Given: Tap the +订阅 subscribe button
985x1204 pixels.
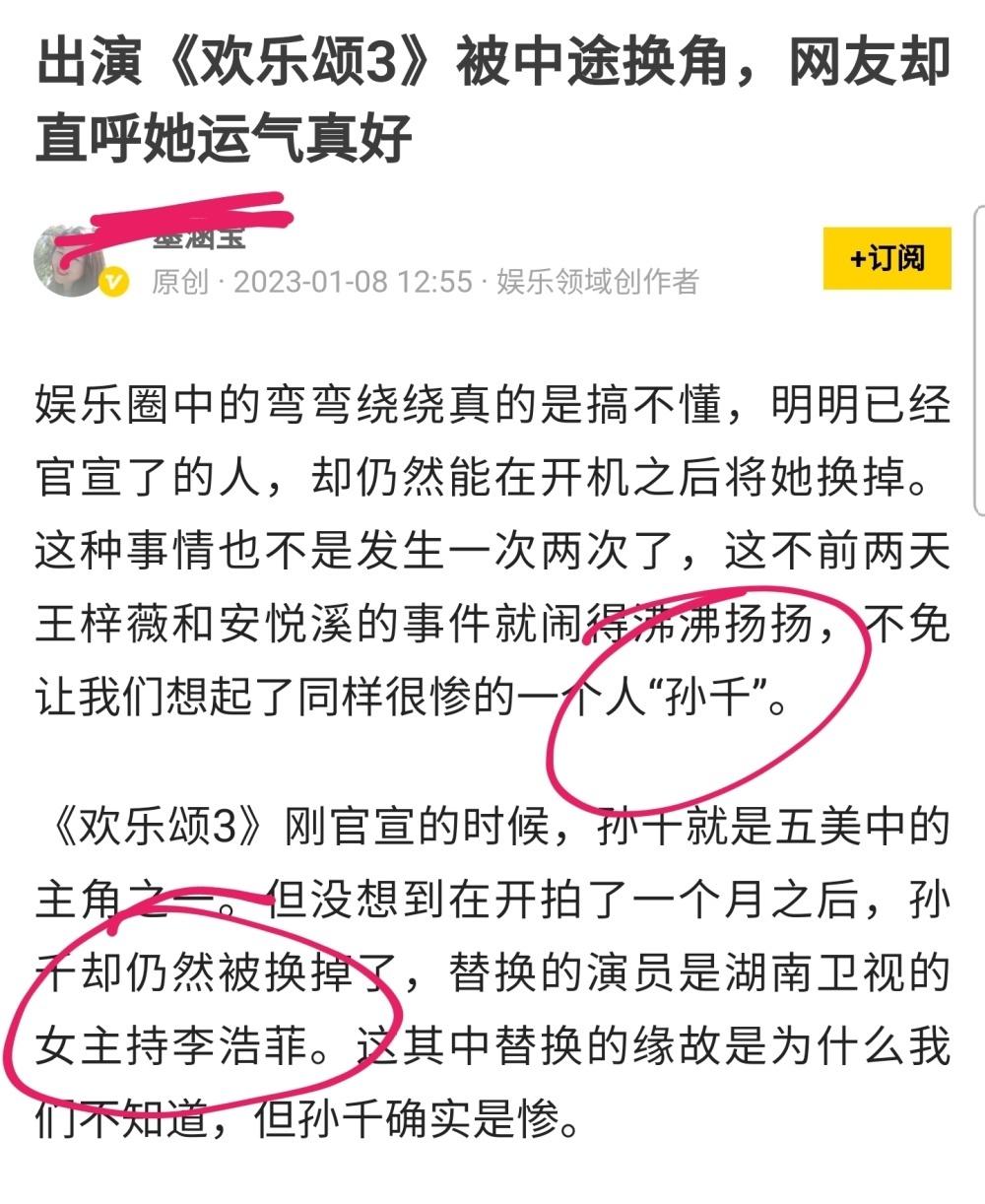Looking at the screenshot, I should pos(886,258).
